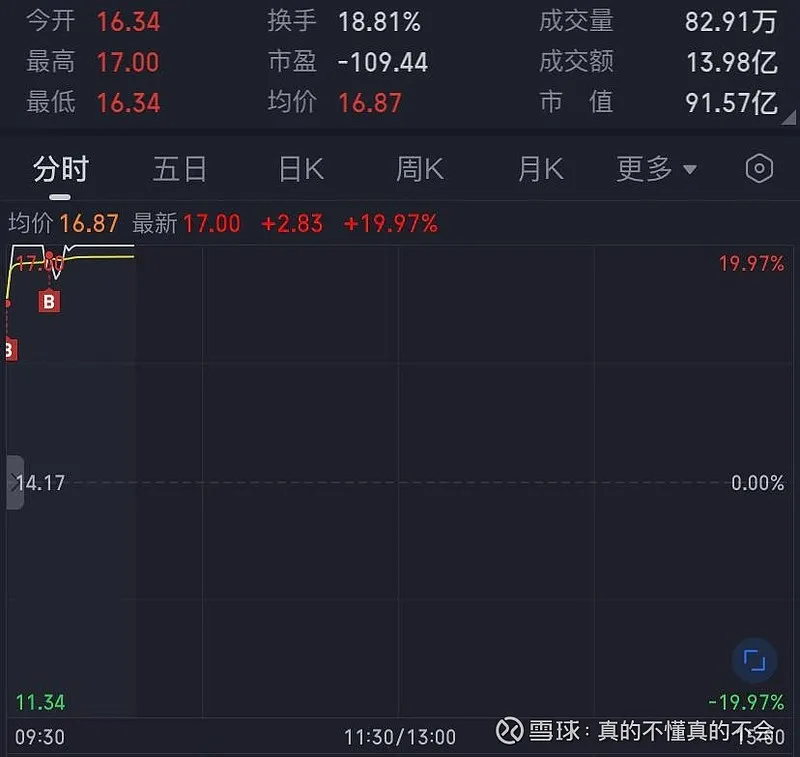Open the 周K chart tab
Viewport: 800px width, 757px height.
tap(419, 169)
